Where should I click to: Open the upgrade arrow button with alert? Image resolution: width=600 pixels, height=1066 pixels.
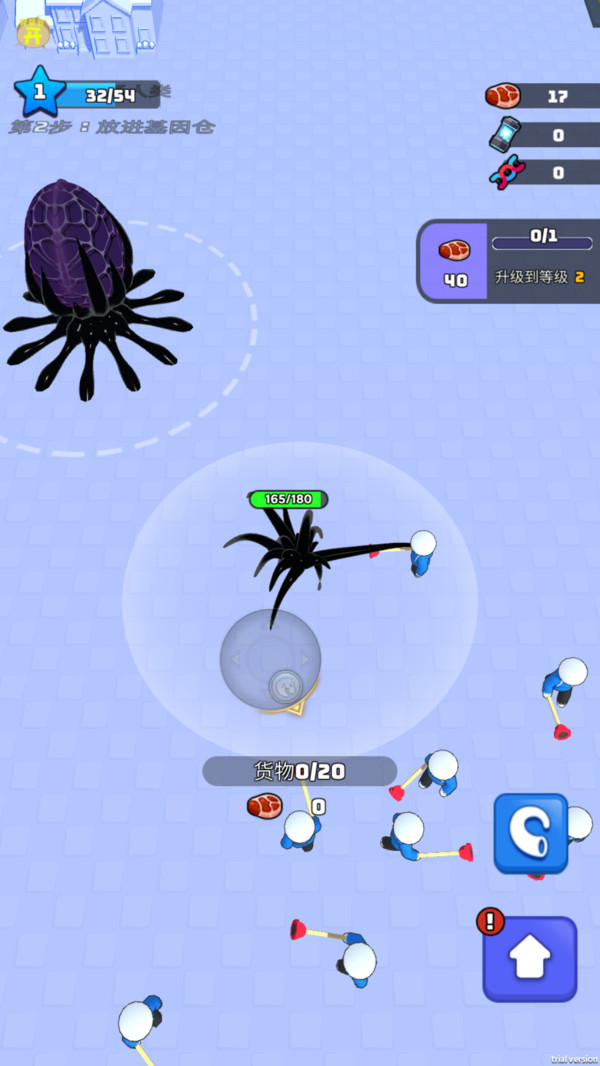click(x=530, y=959)
